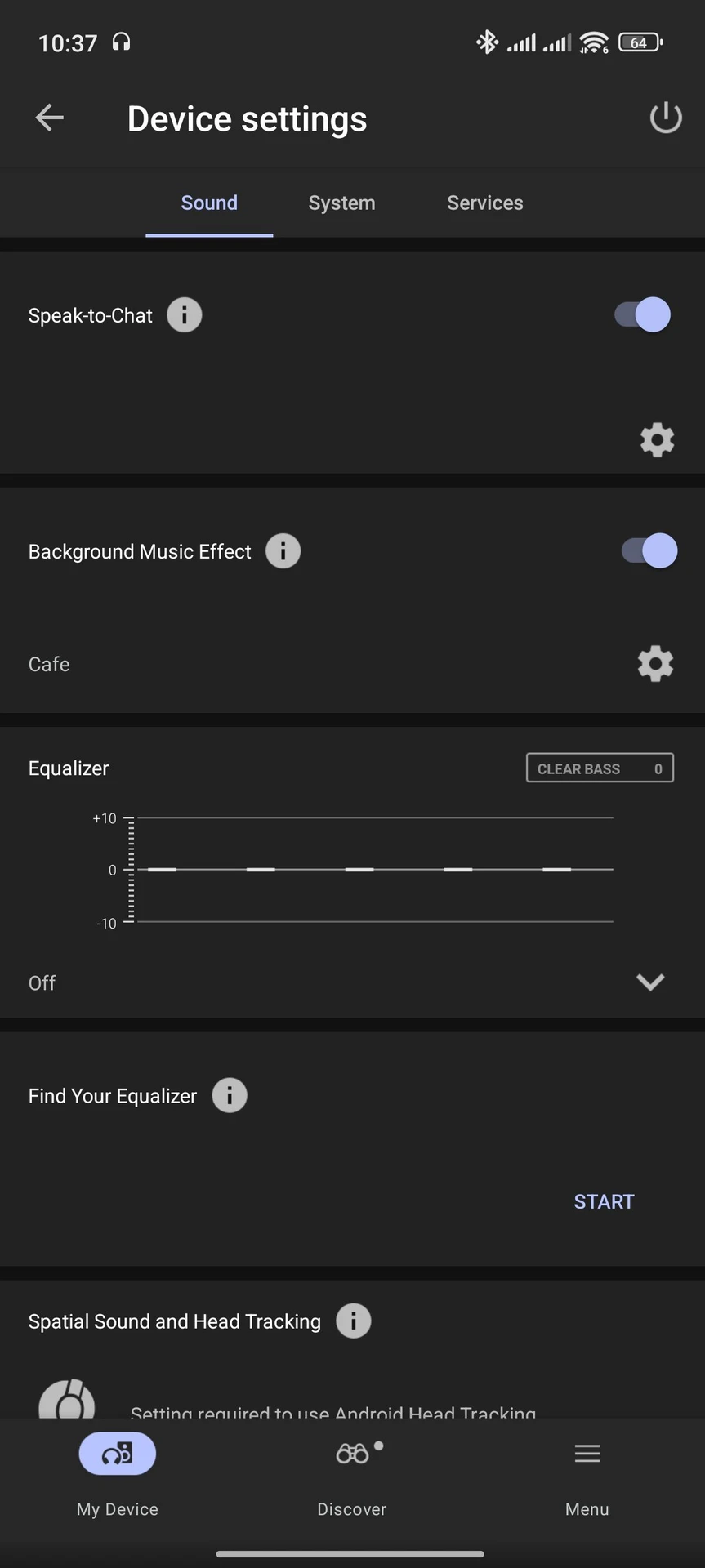Go back using the arrow icon
The height and width of the screenshot is (1568, 705).
tap(50, 118)
